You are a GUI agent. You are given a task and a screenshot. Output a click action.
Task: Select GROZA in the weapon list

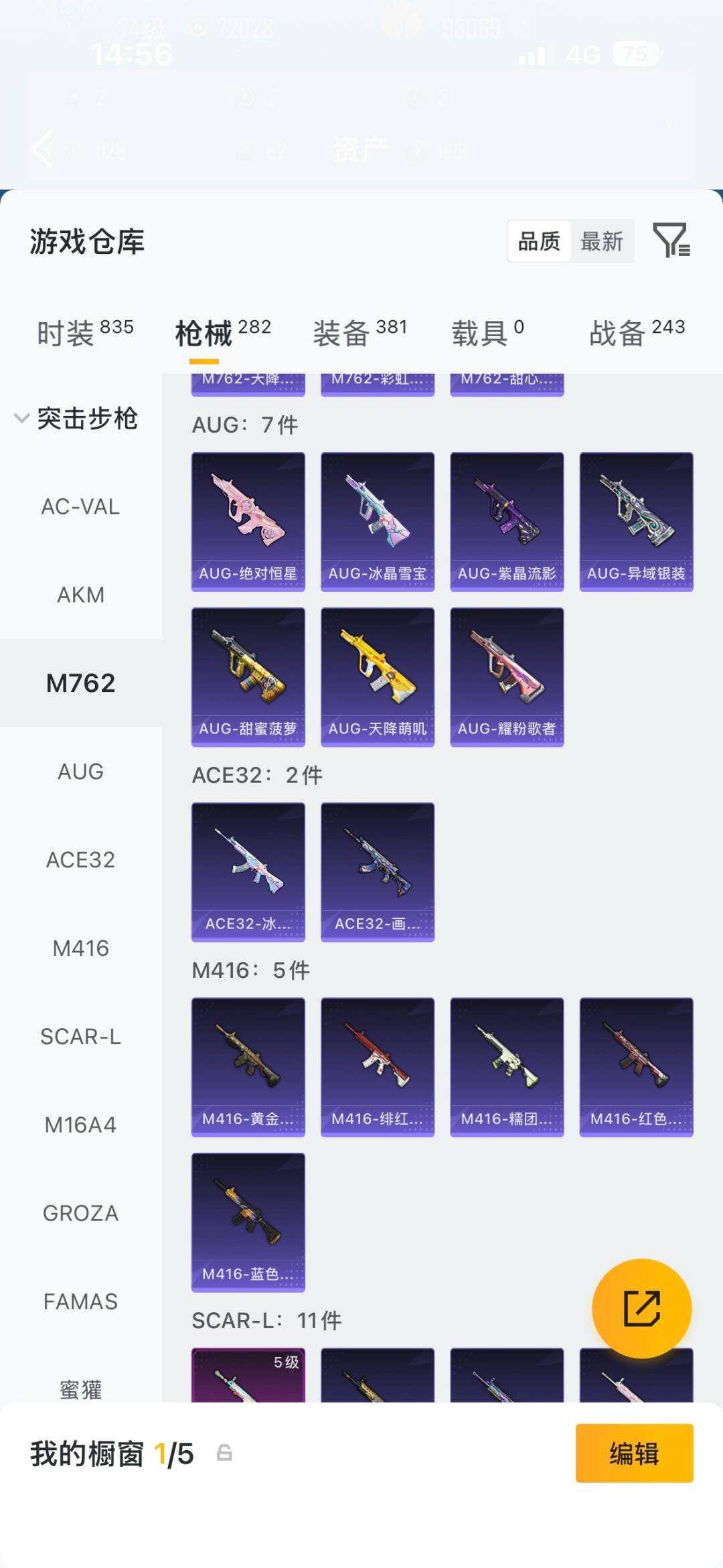(80, 1213)
